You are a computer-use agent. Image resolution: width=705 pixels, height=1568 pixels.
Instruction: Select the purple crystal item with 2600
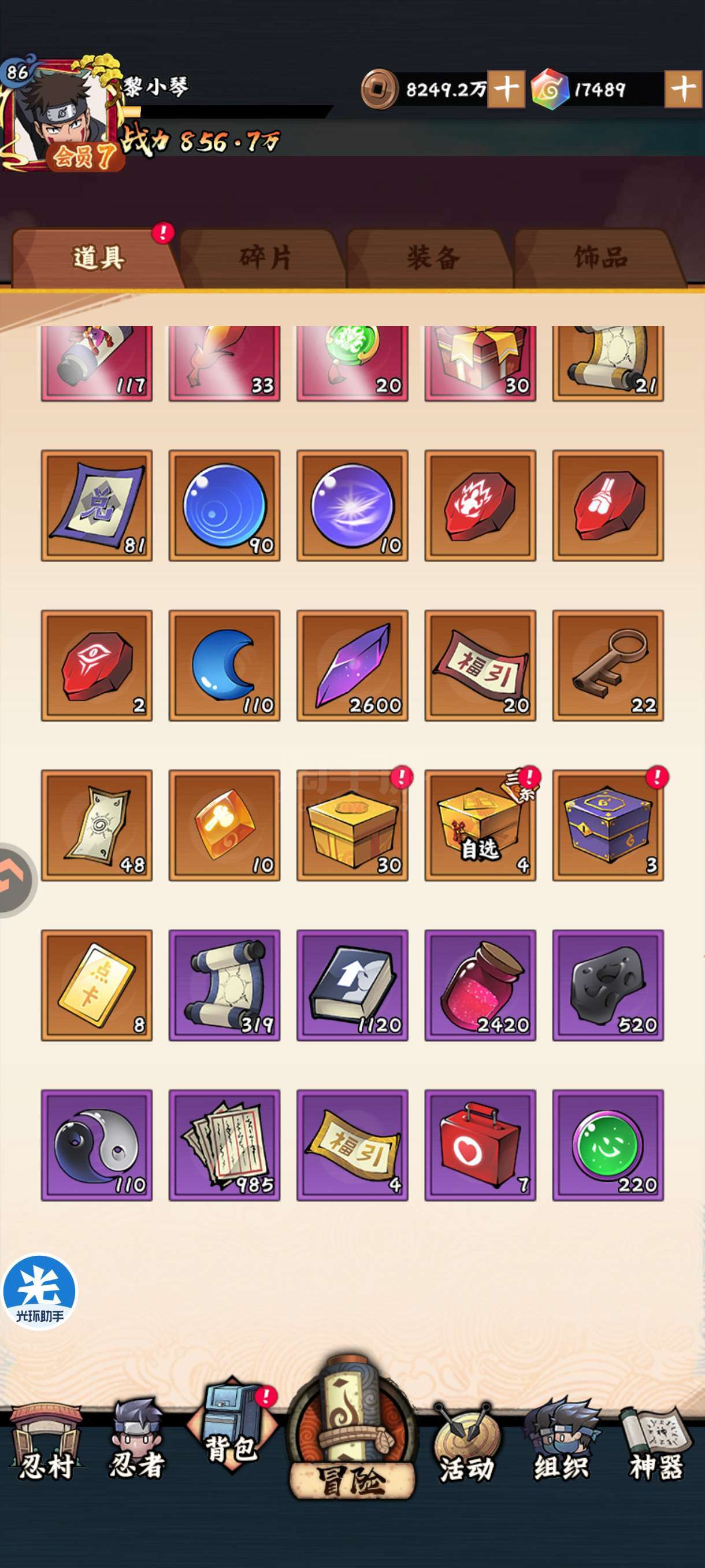pyautogui.click(x=352, y=665)
